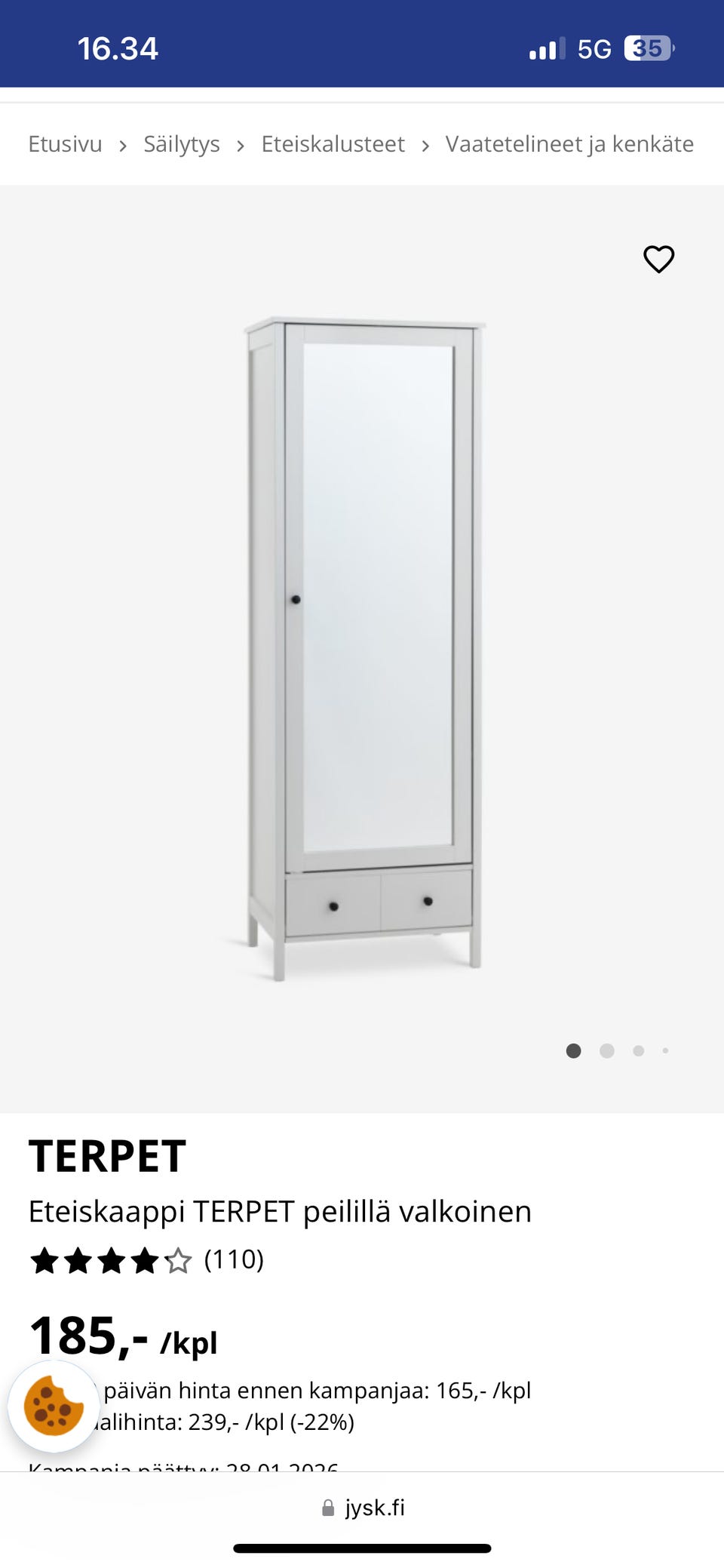Viewport: 724px width, 1568px height.
Task: Open the Etusivu breadcrumb link
Action: pos(65,144)
